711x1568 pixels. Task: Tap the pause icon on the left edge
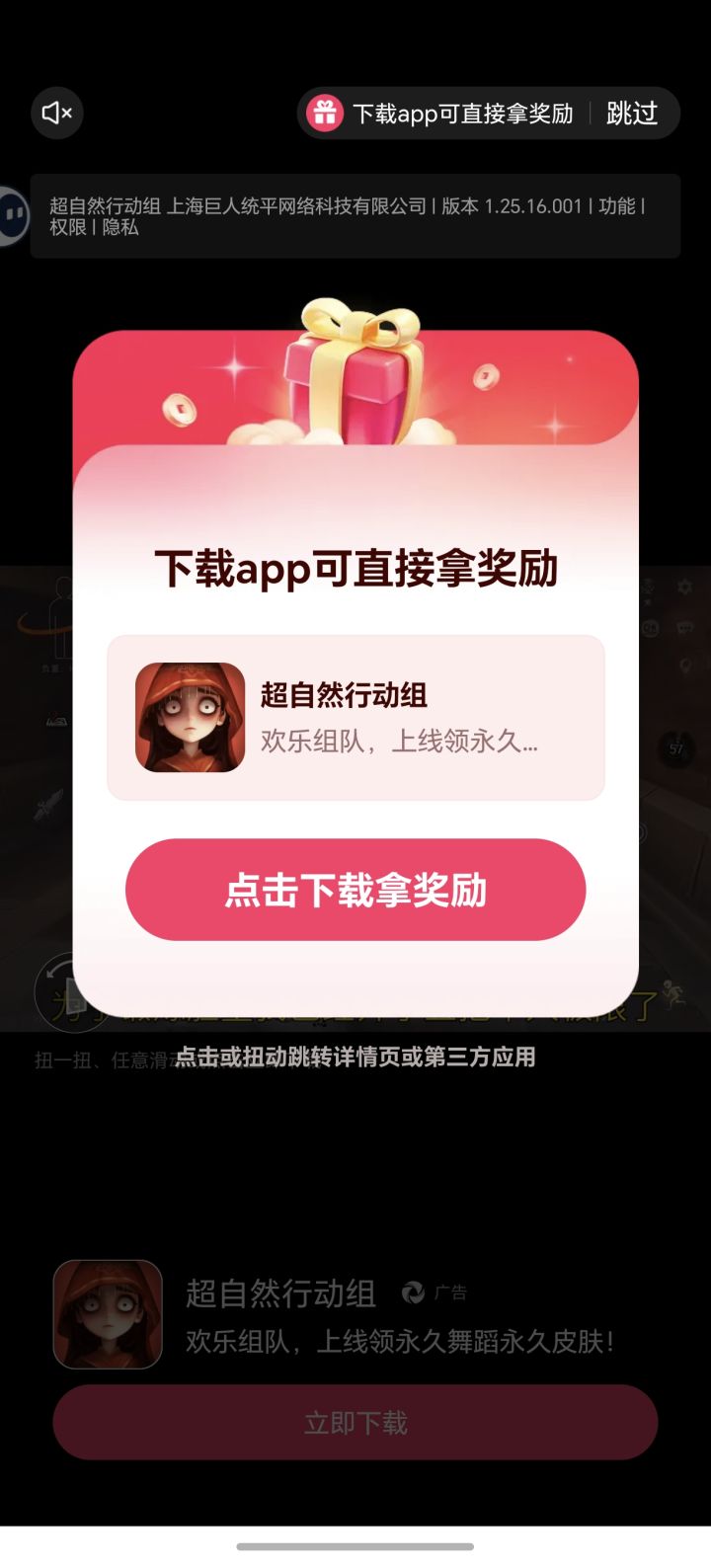12,215
